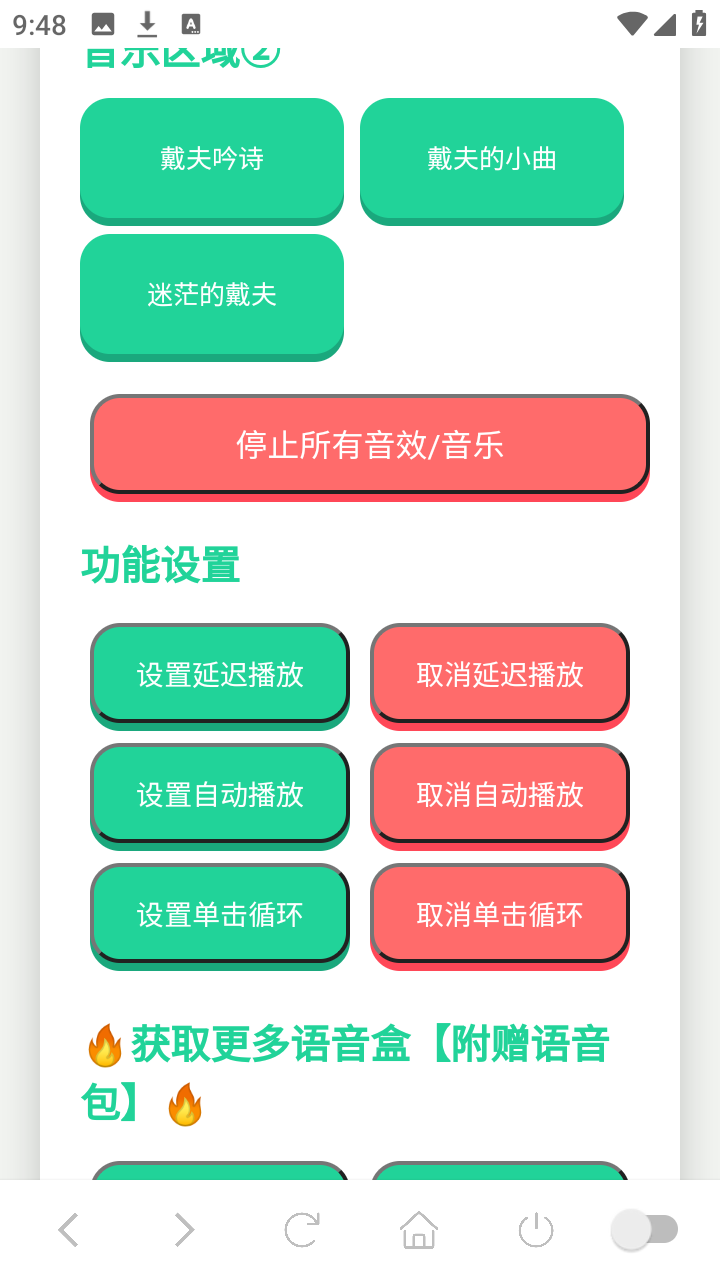This screenshot has height=1280, width=720.
Task: Tap 取消单击循环 button
Action: pos(500,914)
